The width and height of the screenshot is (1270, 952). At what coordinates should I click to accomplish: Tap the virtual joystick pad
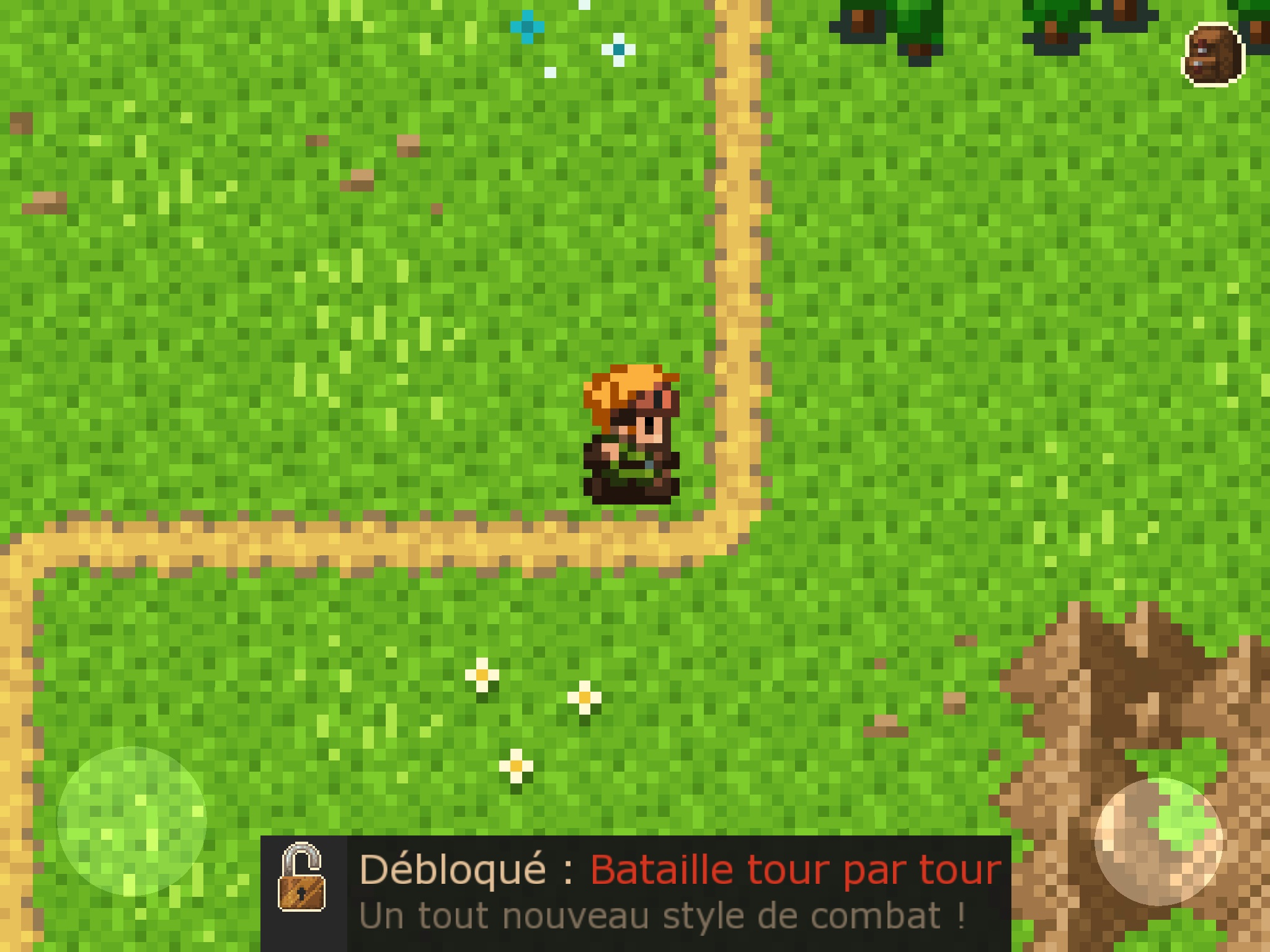click(131, 821)
